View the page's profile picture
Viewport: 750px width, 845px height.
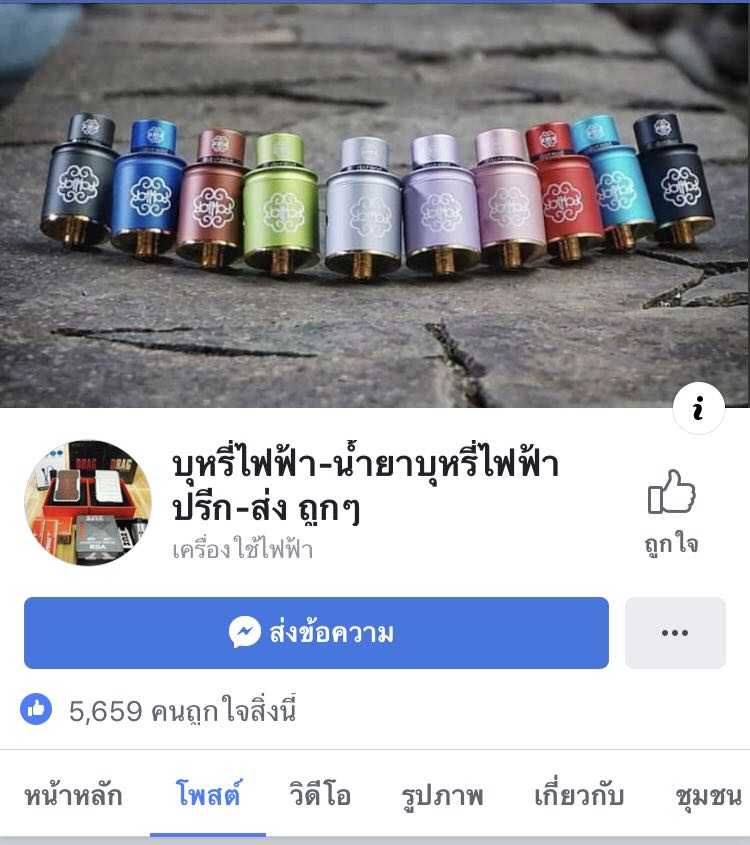pyautogui.click(x=88, y=503)
